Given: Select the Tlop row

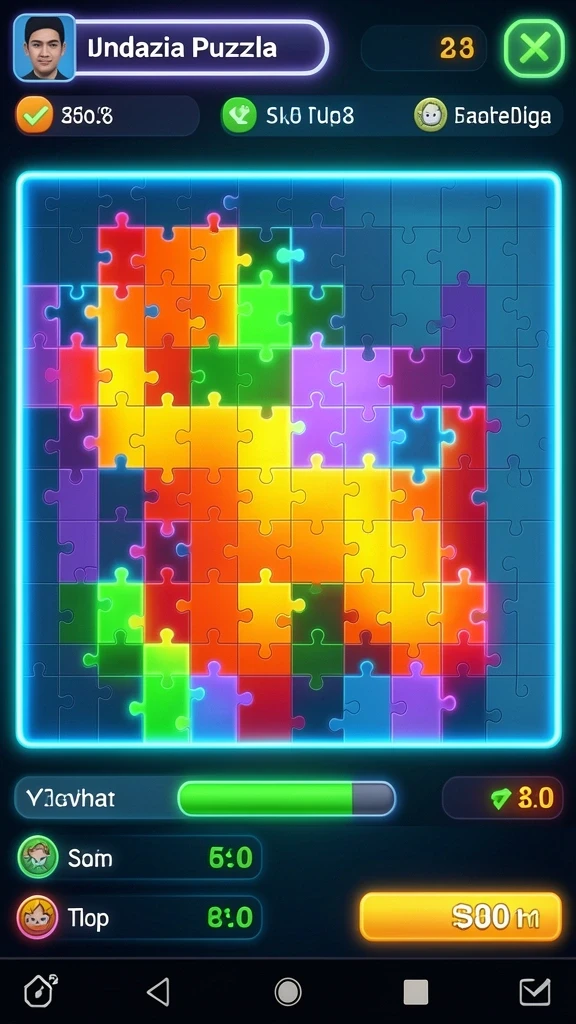Looking at the screenshot, I should 139,917.
